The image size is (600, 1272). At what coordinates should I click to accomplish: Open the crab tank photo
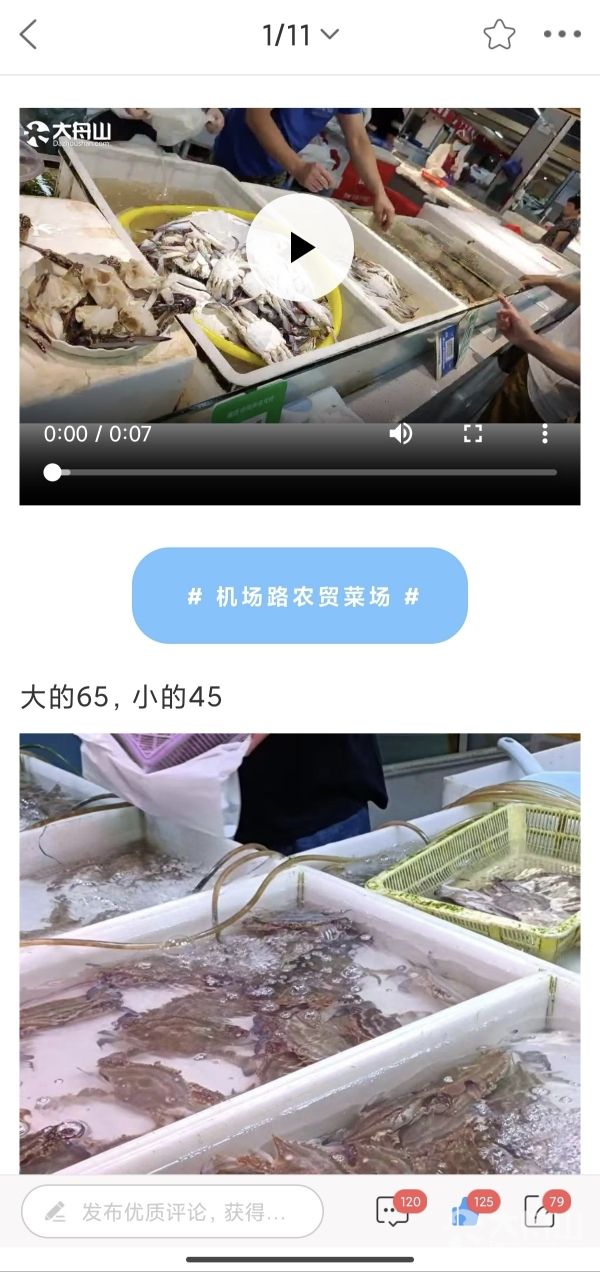tap(300, 953)
